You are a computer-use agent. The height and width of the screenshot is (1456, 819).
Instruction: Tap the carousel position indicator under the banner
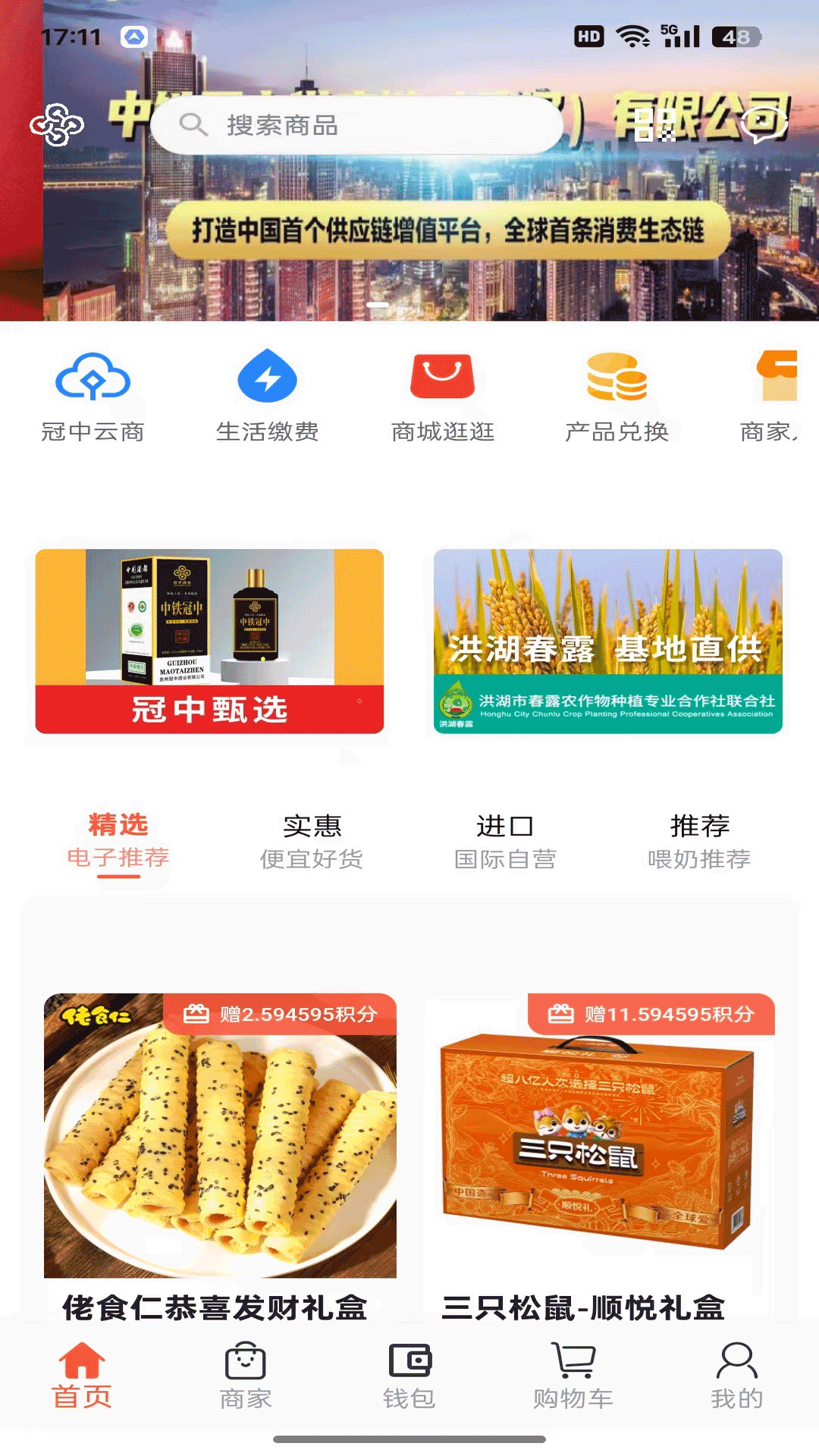pyautogui.click(x=376, y=304)
